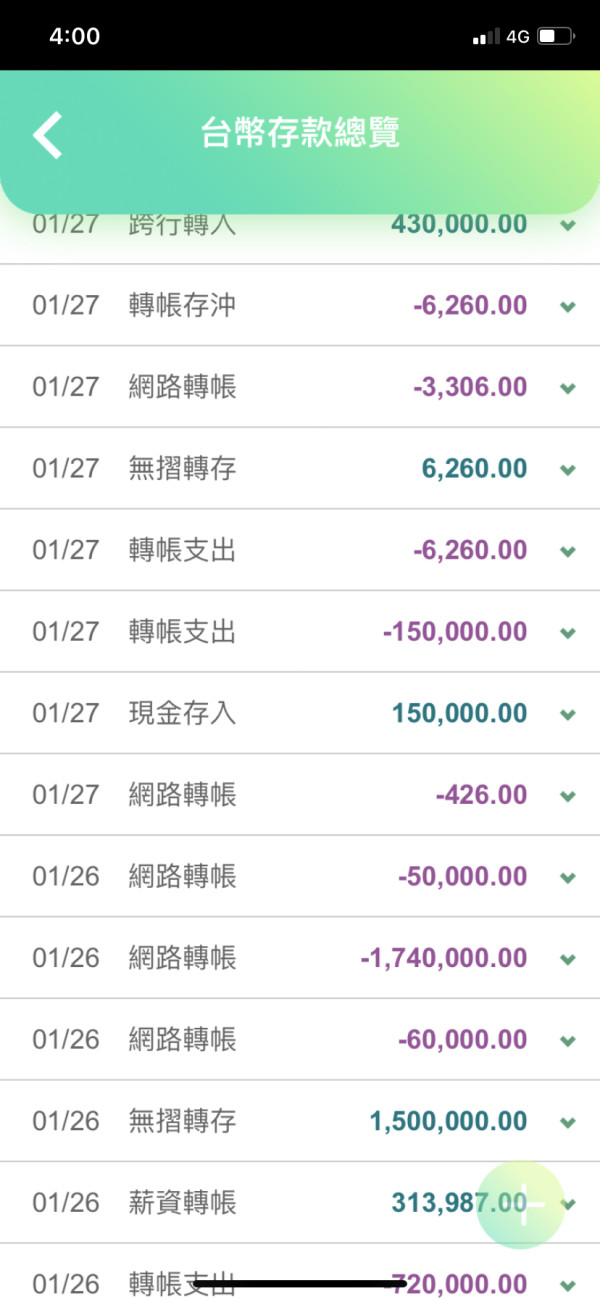600x1299 pixels.
Task: Expand the 網路轉帳 -426.00 transaction
Action: (x=568, y=797)
